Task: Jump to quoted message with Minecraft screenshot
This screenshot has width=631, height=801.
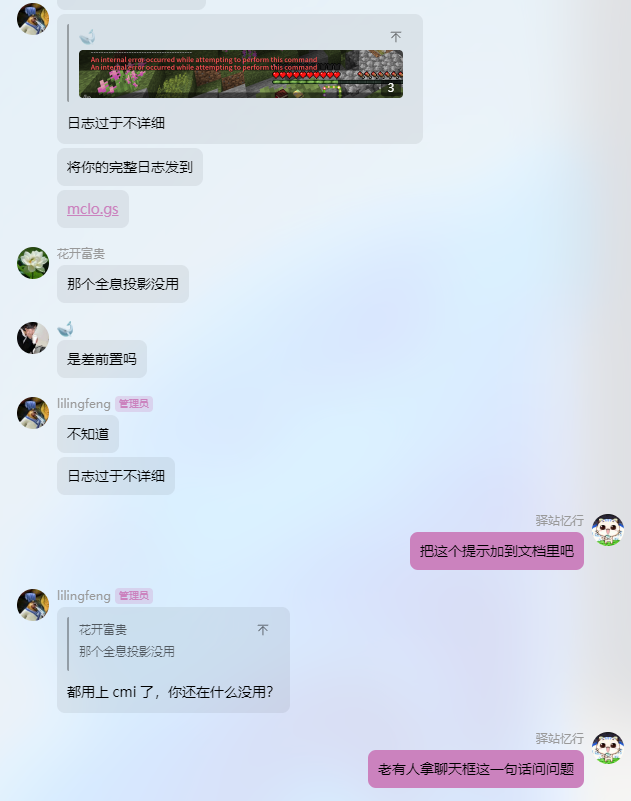Action: (x=396, y=37)
